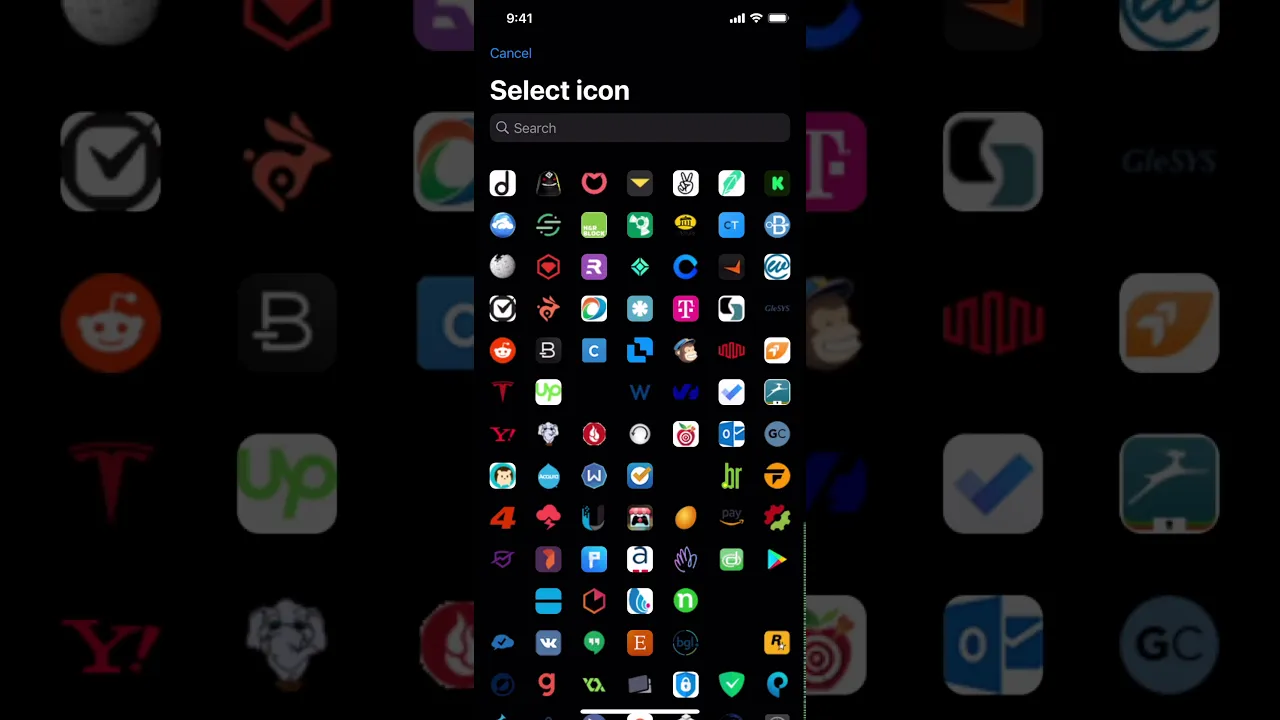The width and height of the screenshot is (1280, 720).
Task: Select the VK icon
Action: (548, 643)
